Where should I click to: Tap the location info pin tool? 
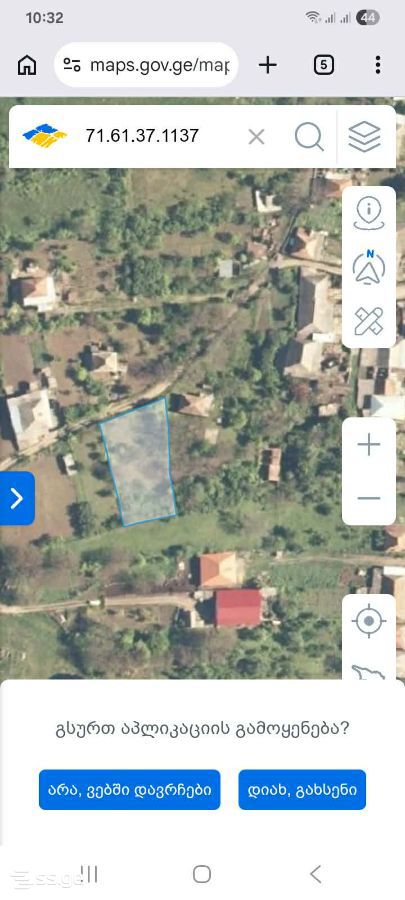point(369,214)
